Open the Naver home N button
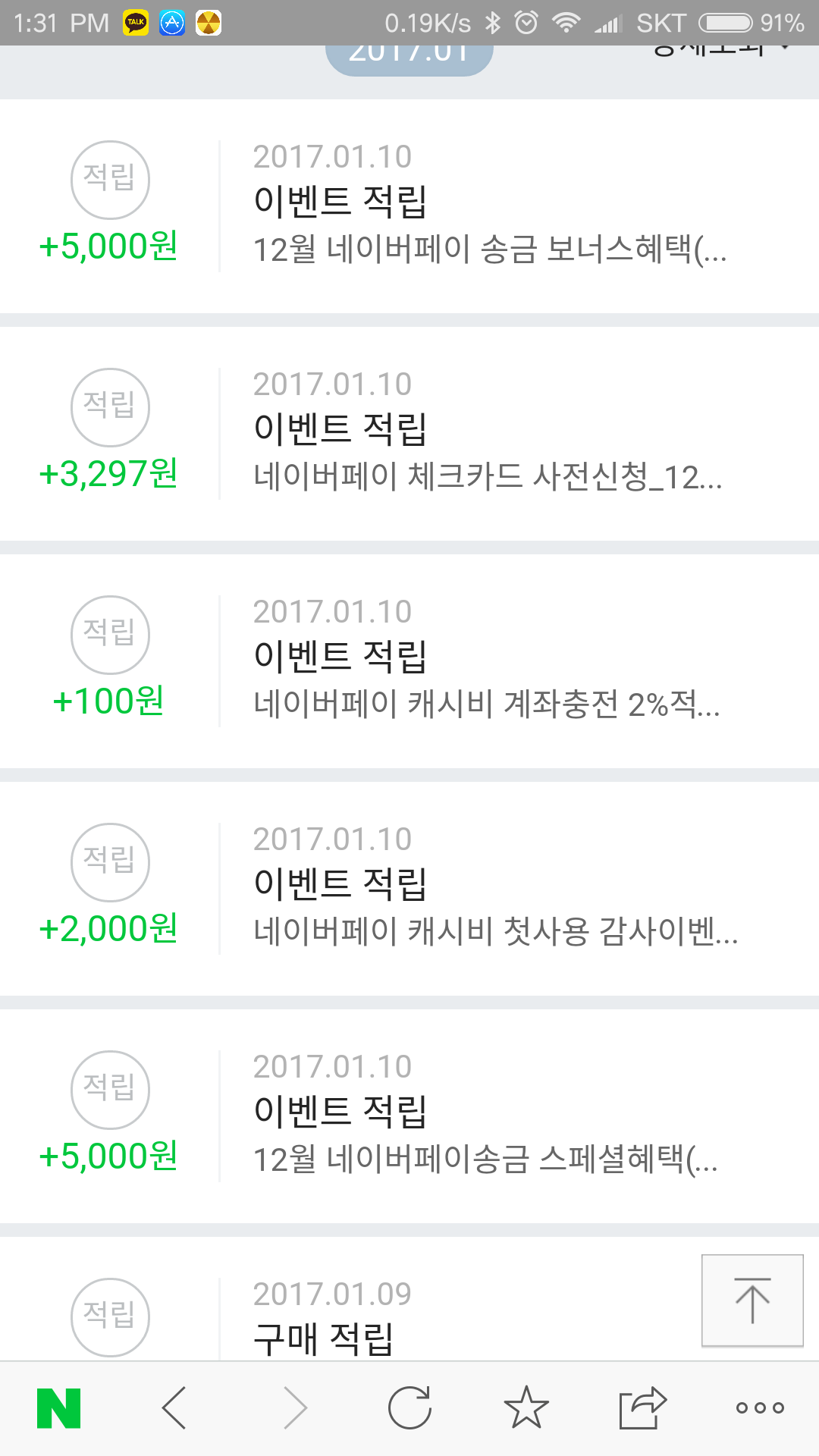 click(59, 1408)
